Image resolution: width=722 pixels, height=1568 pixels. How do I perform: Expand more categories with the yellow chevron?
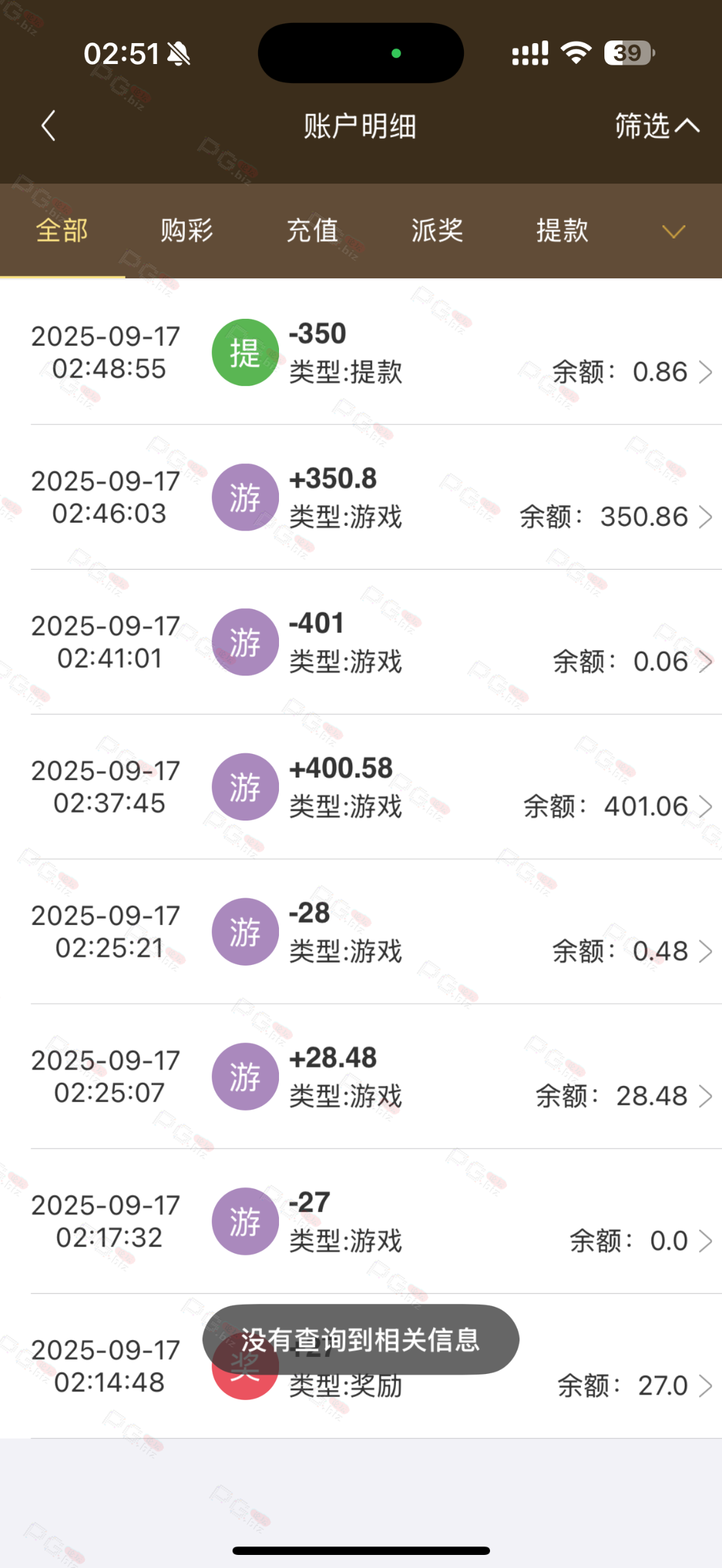(673, 231)
